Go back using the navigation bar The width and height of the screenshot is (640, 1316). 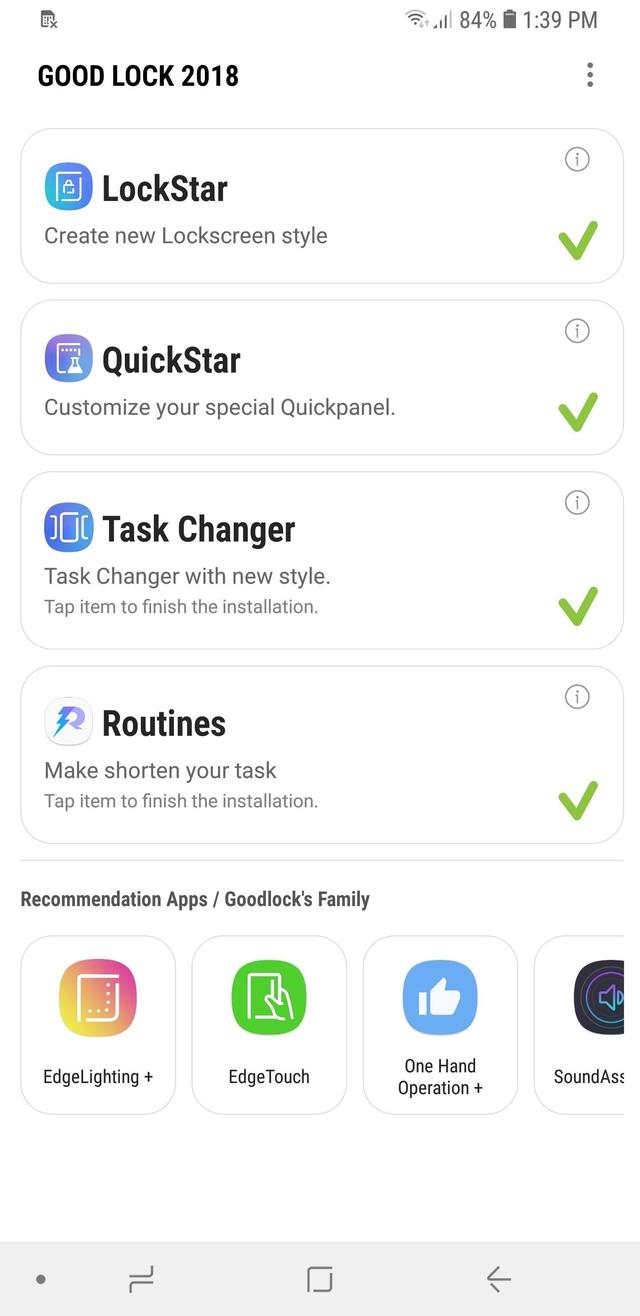pyautogui.click(x=498, y=1278)
